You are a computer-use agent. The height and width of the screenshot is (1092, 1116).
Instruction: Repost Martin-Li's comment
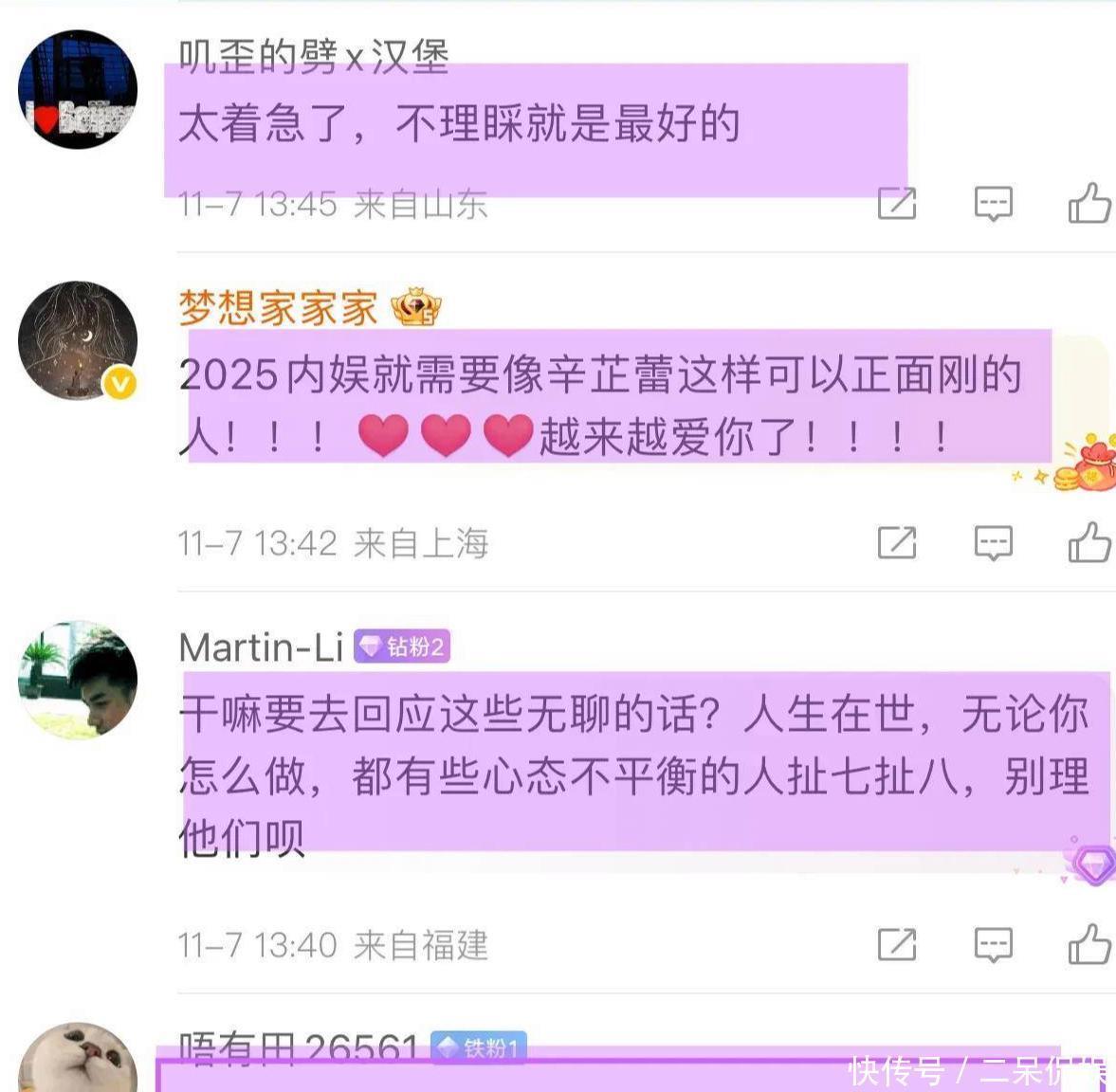tap(896, 944)
